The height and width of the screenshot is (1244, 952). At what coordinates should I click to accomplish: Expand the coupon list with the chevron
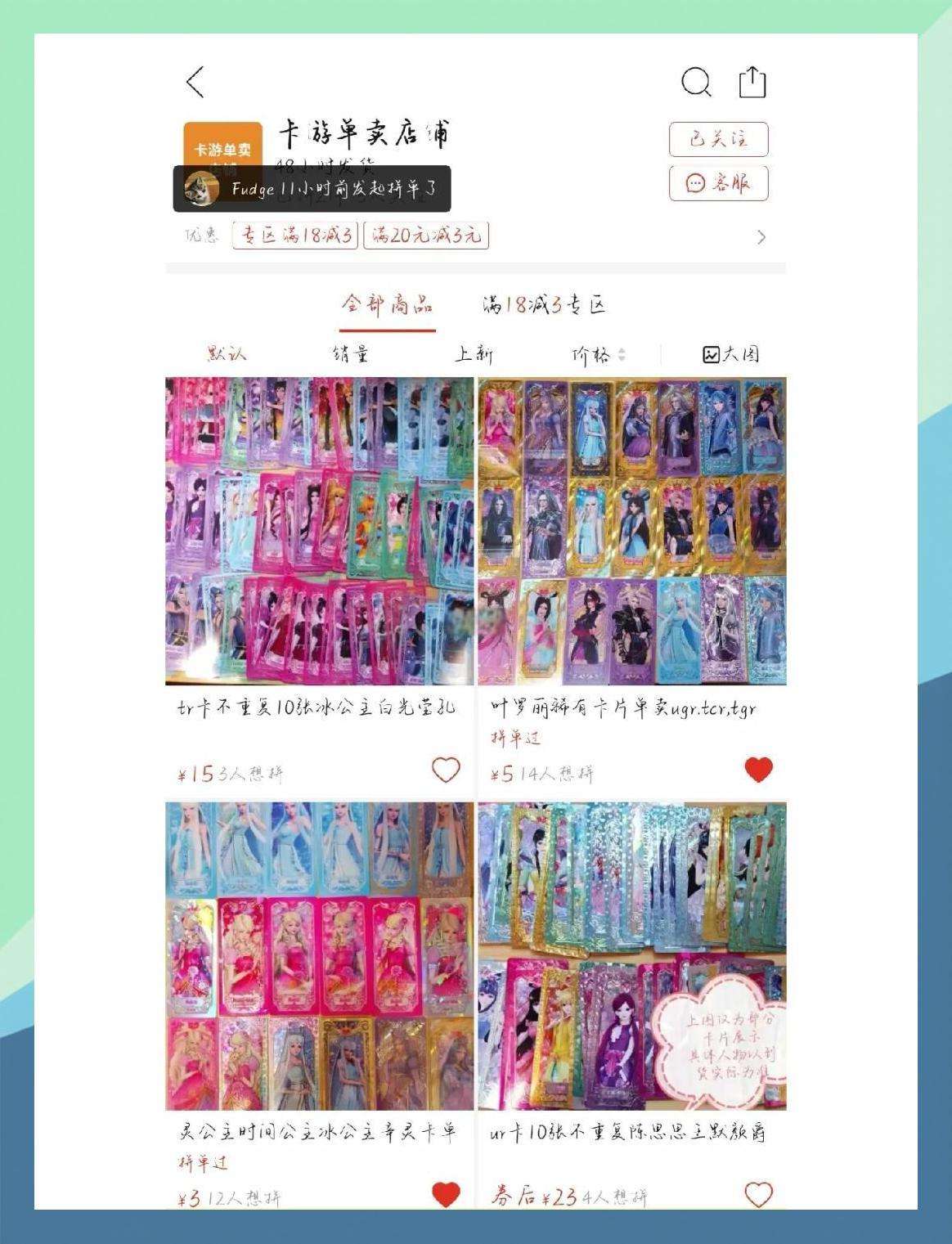click(x=761, y=237)
